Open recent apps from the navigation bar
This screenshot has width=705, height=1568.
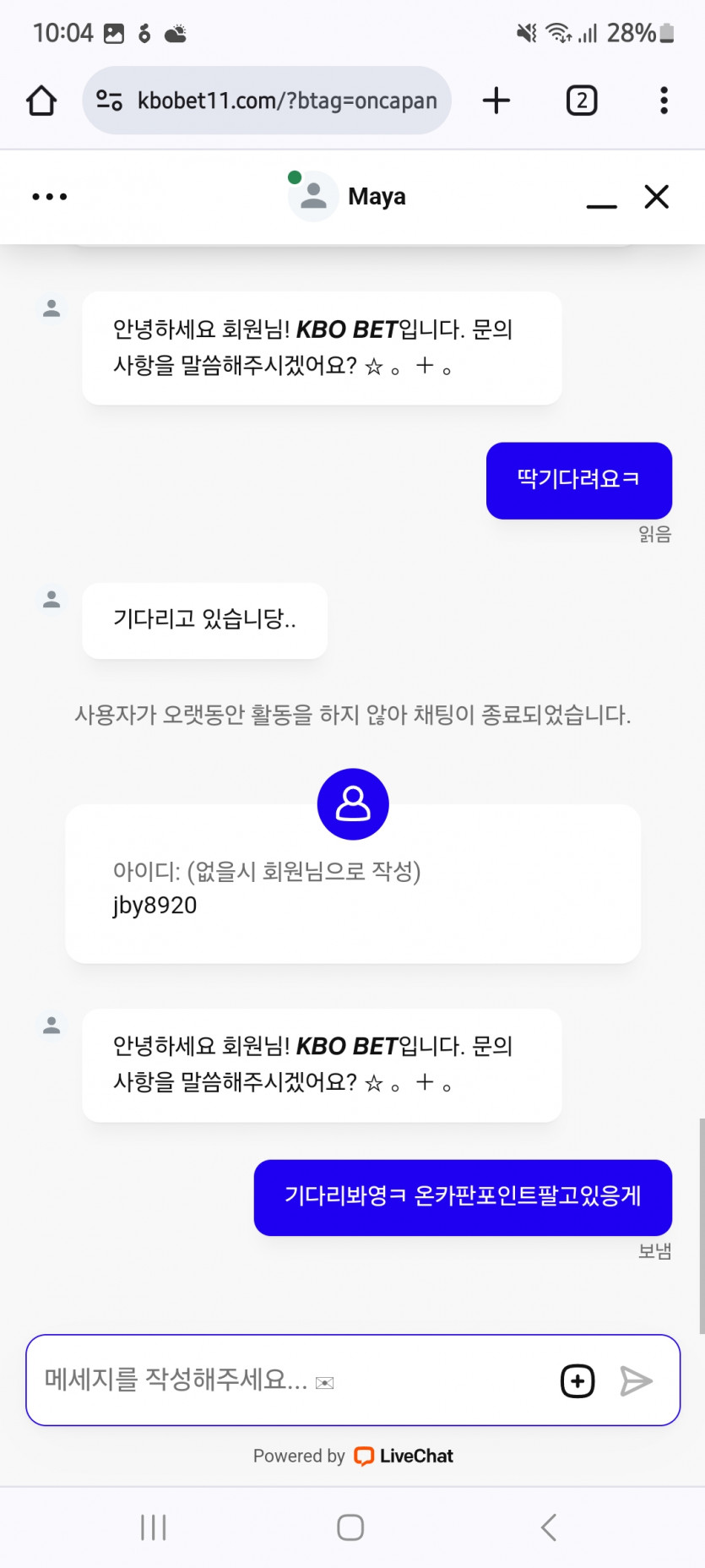(154, 1527)
